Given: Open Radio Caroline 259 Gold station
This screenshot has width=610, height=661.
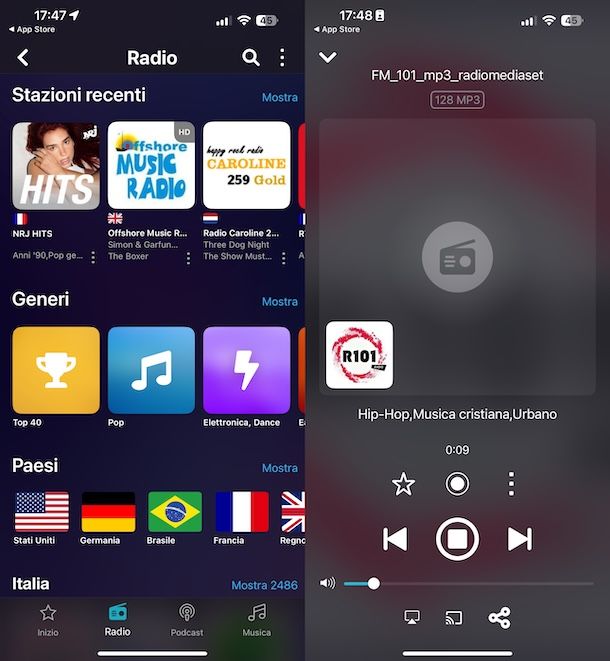Looking at the screenshot, I should pyautogui.click(x=246, y=166).
